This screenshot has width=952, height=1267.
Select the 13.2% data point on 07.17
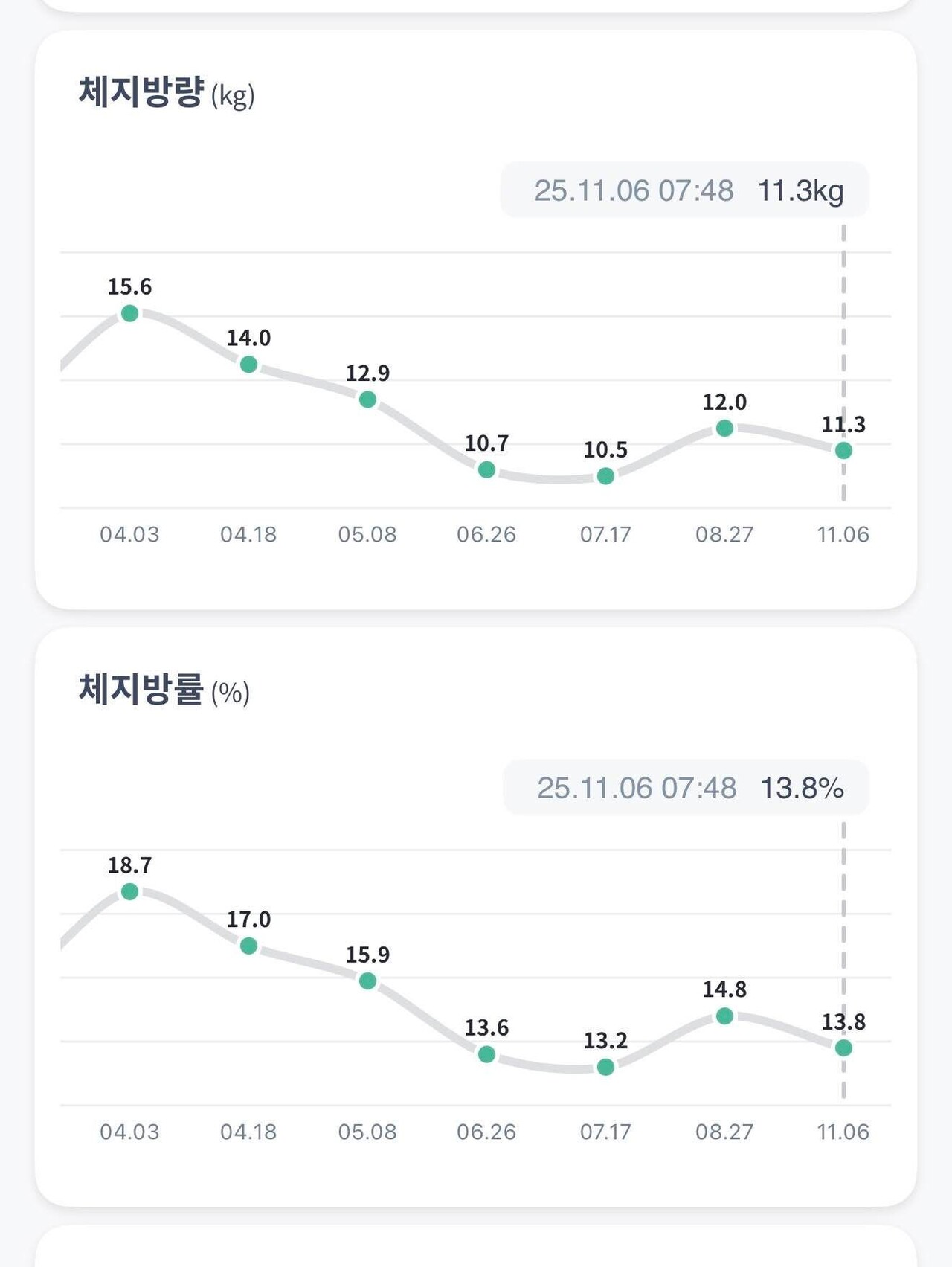click(x=605, y=1065)
